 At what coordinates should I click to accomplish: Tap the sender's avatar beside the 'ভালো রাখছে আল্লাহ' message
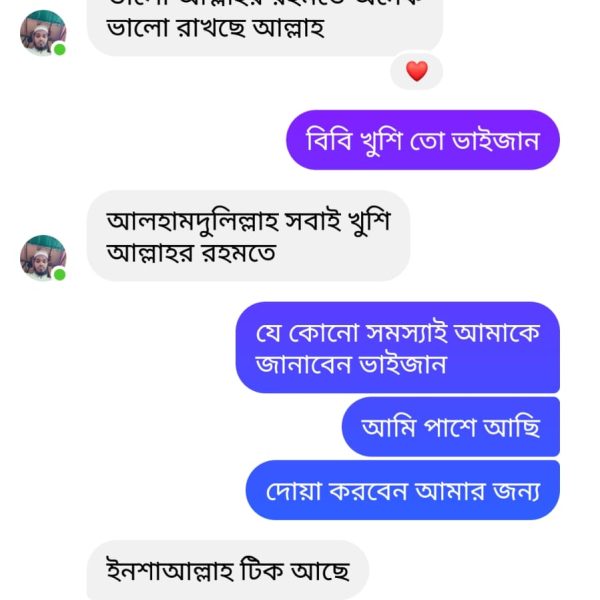pos(42,33)
